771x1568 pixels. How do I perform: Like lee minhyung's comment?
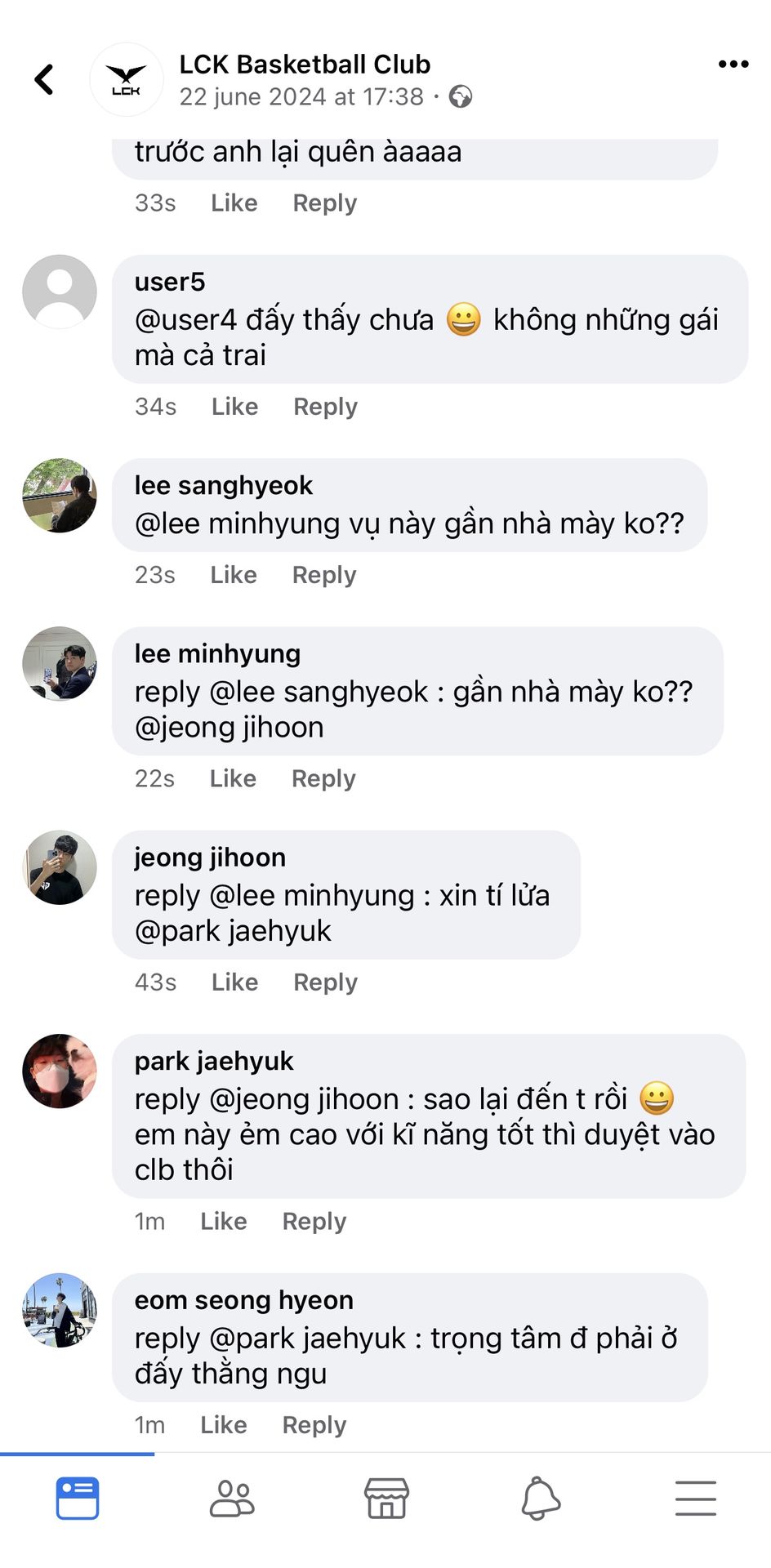tap(233, 778)
